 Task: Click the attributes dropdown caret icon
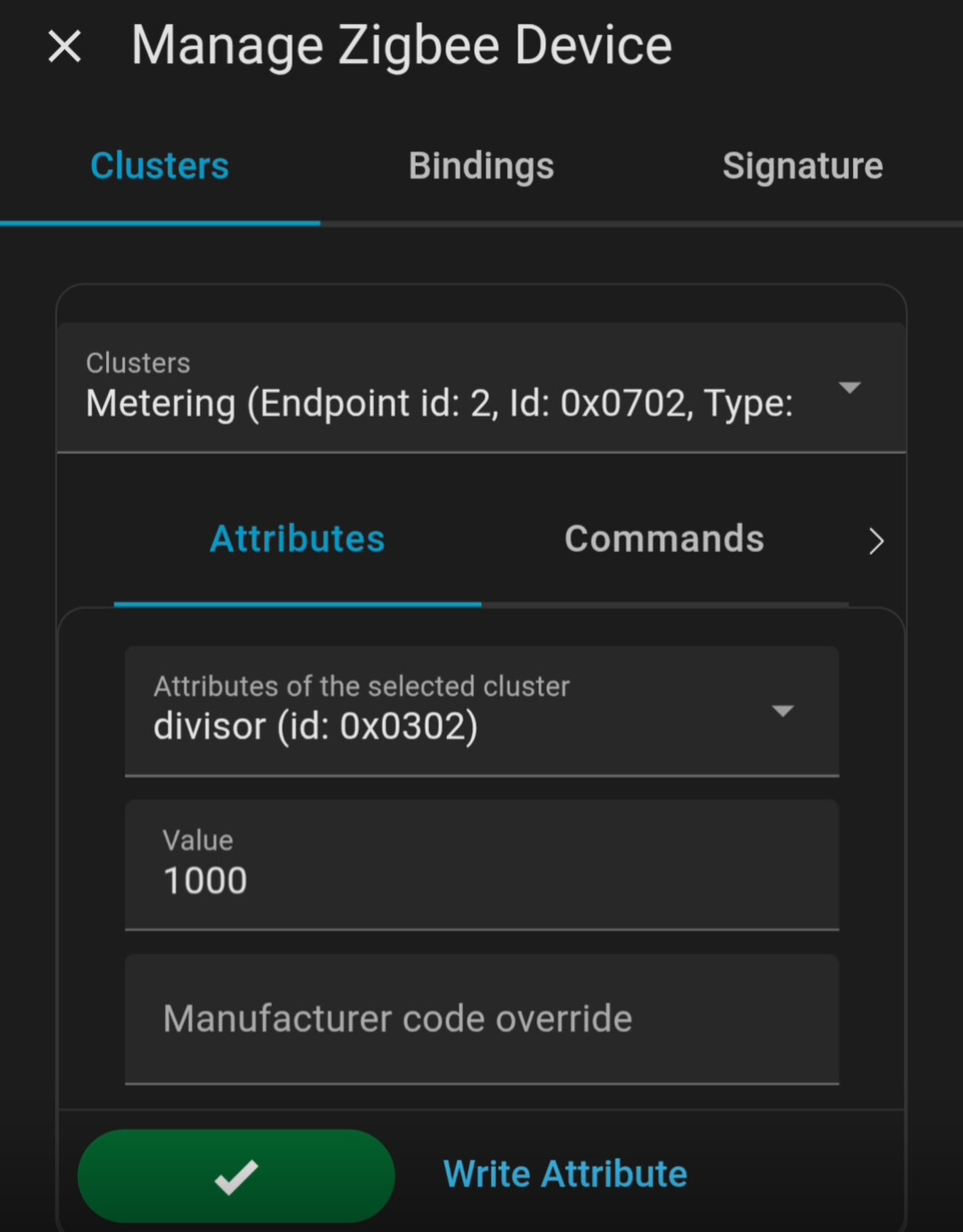click(x=783, y=711)
